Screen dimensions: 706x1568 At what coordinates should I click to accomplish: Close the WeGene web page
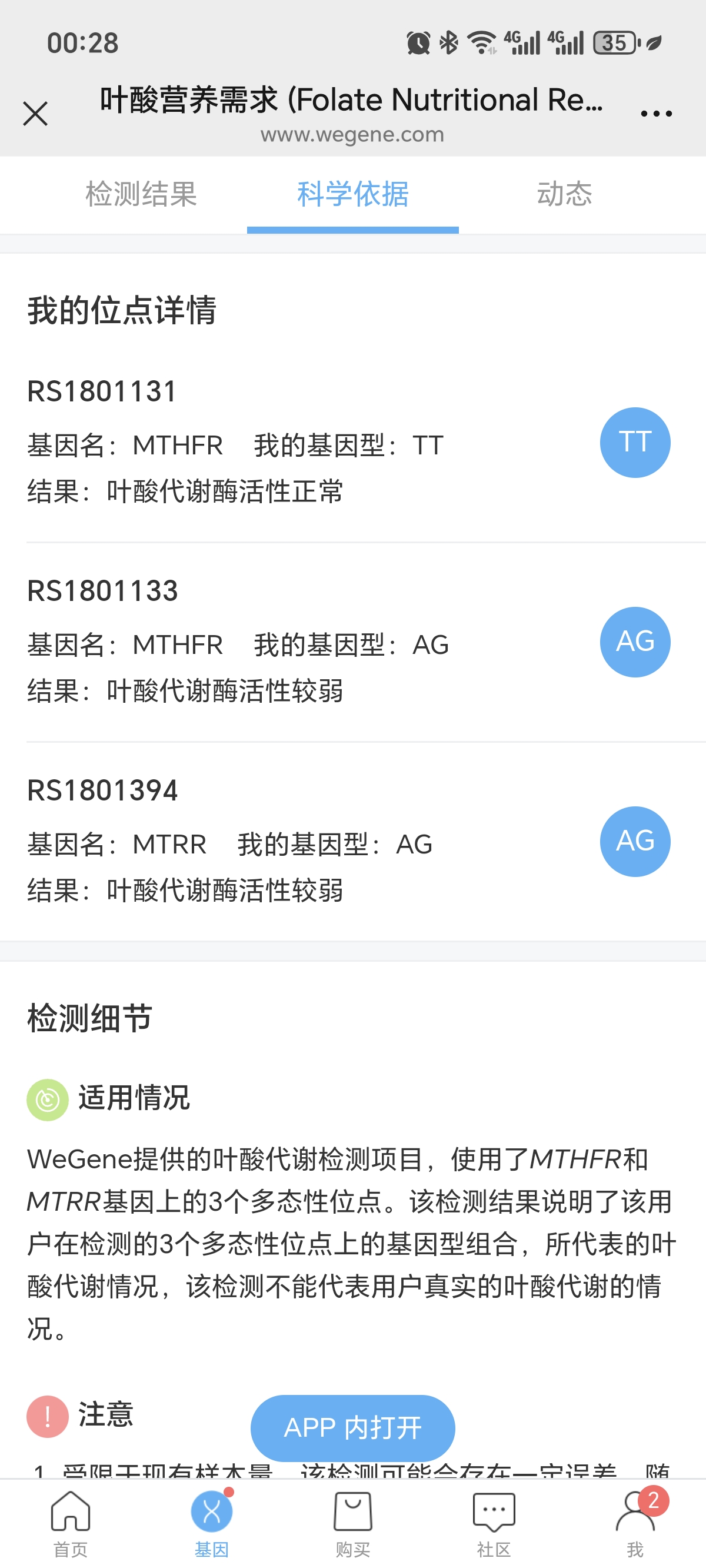35,114
